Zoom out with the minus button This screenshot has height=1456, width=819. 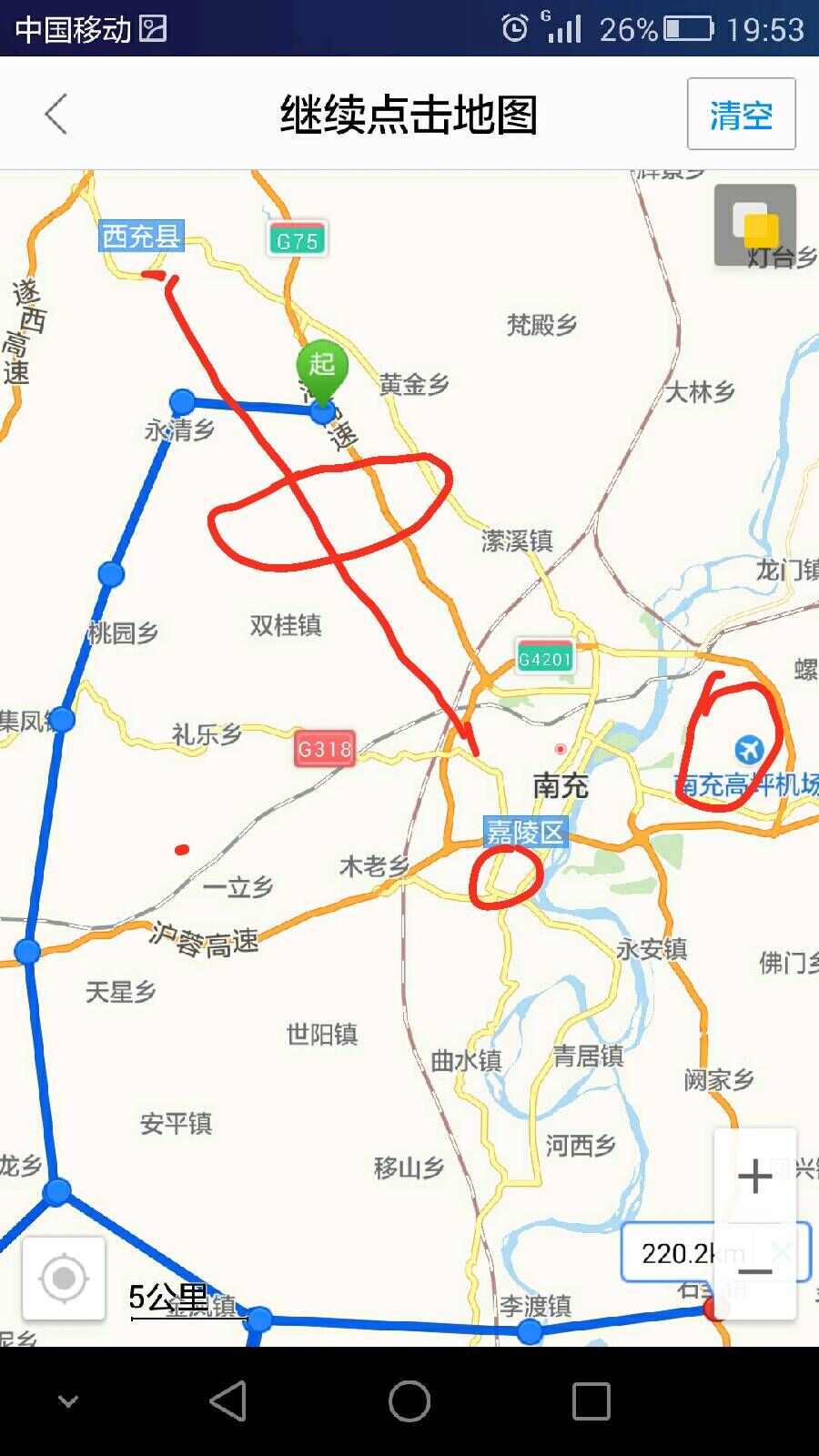(x=755, y=1272)
